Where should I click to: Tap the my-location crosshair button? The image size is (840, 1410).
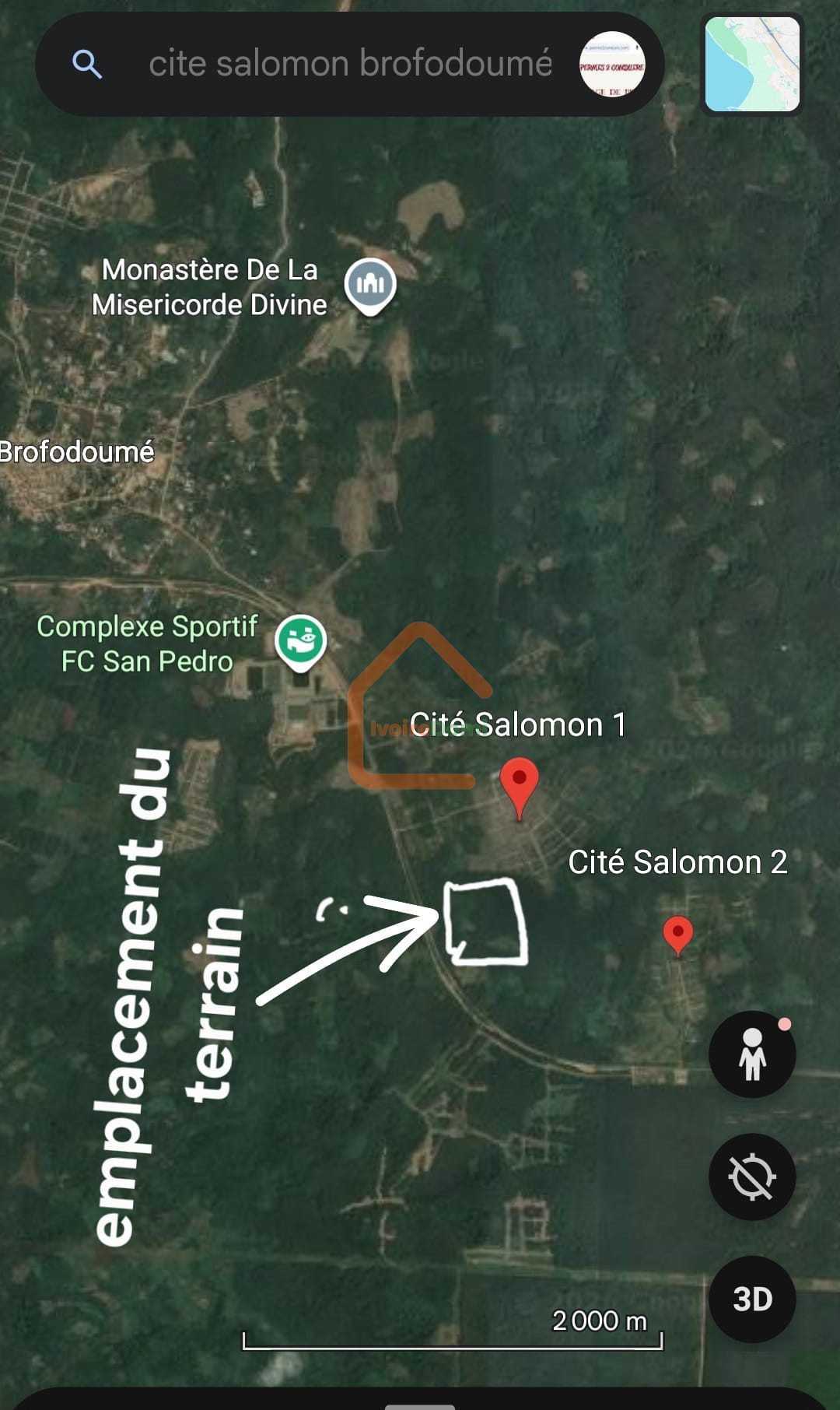[752, 1177]
